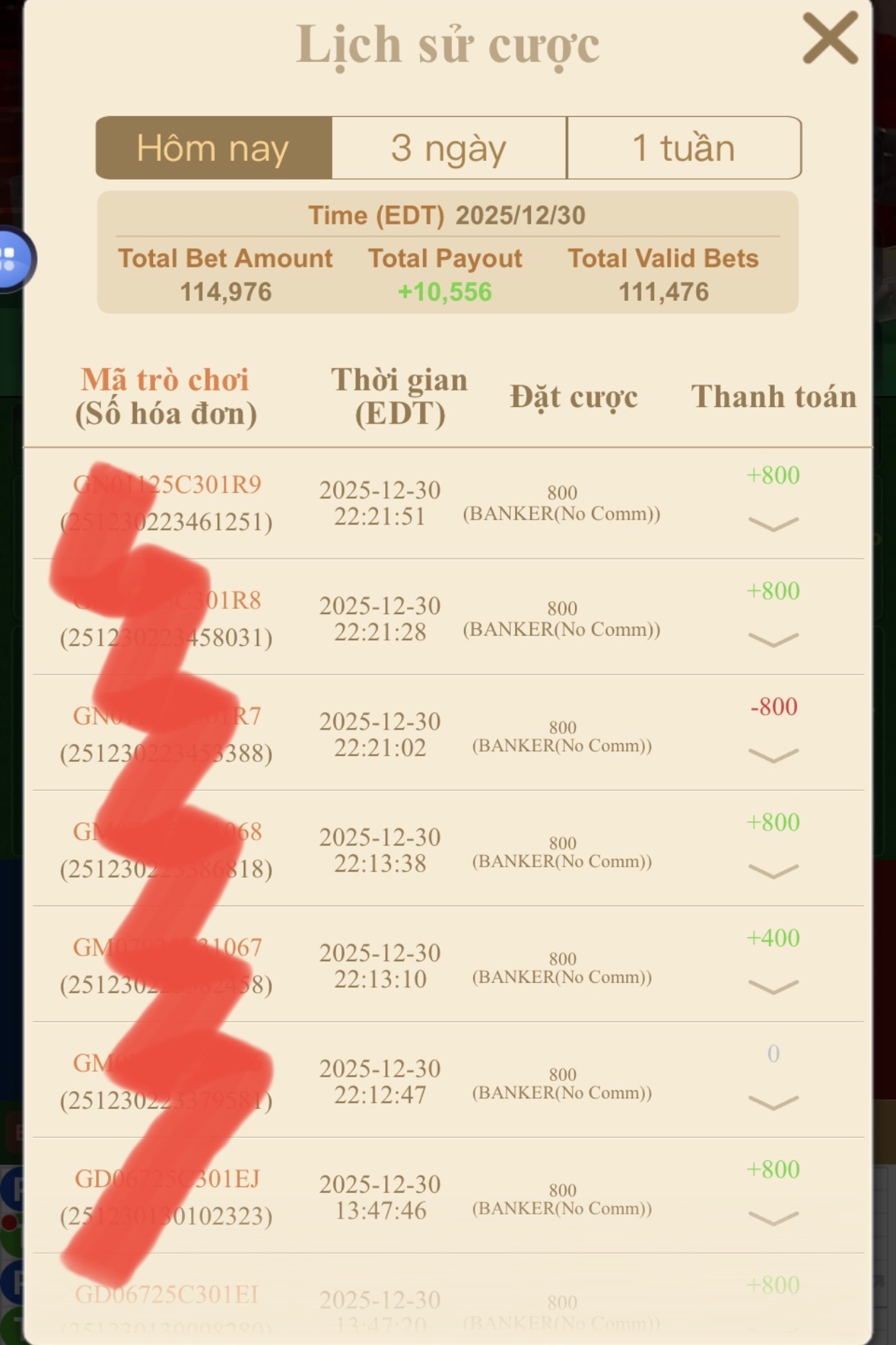
Task: Expand the +400 bet at 22:13:10
Action: (x=773, y=986)
